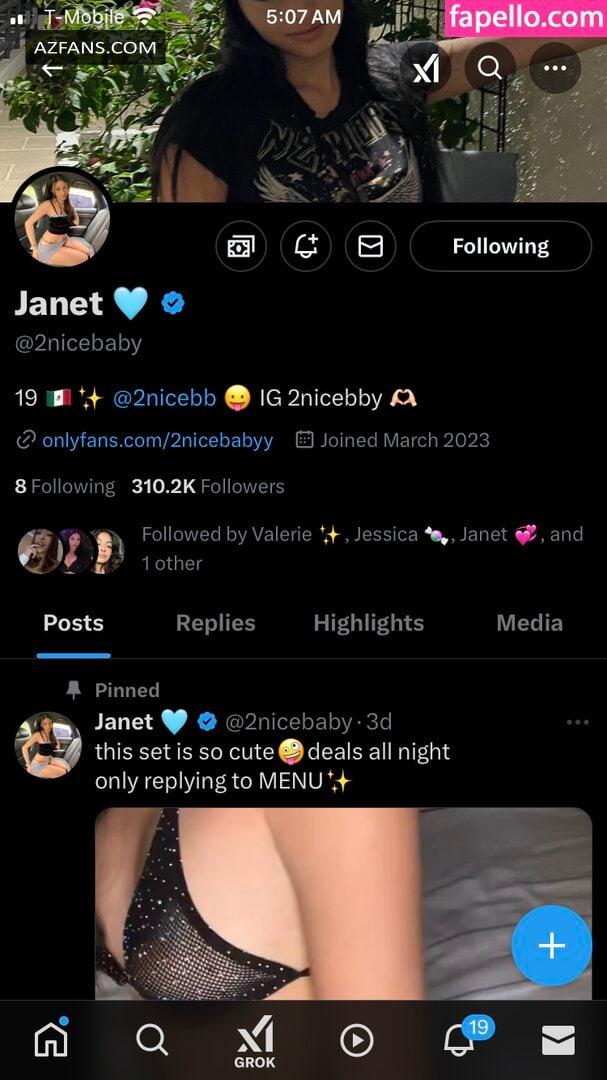Open the Grok tab

point(254,1041)
